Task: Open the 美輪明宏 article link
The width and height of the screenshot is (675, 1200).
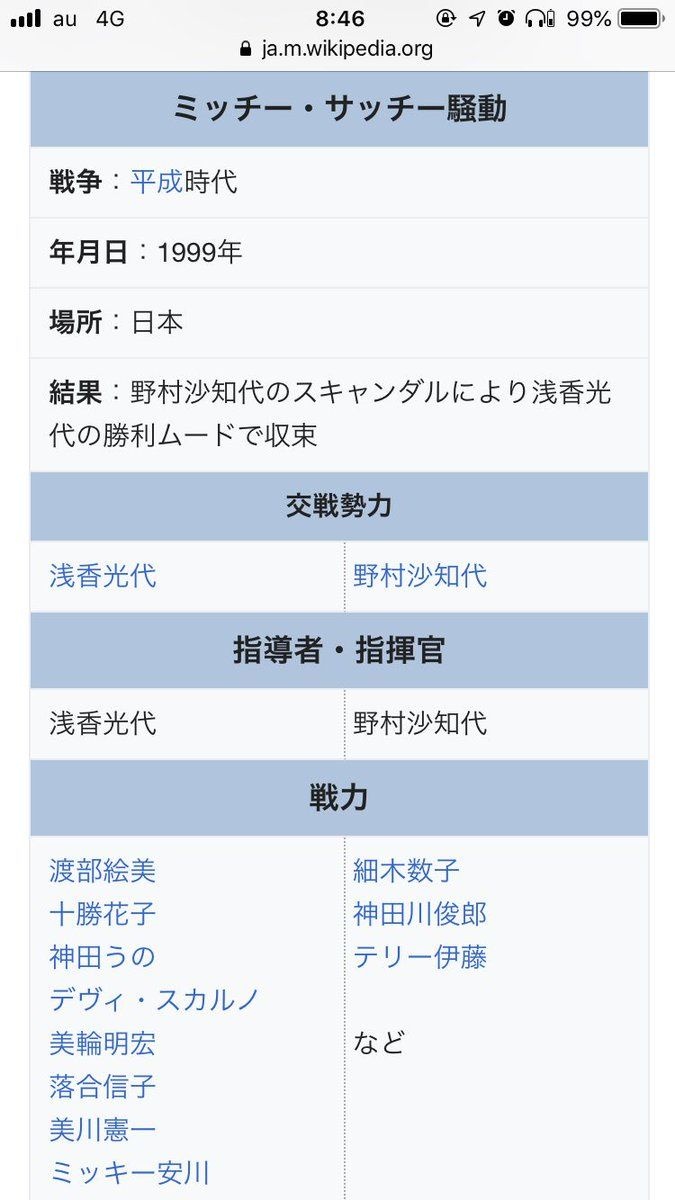Action: coord(103,1044)
